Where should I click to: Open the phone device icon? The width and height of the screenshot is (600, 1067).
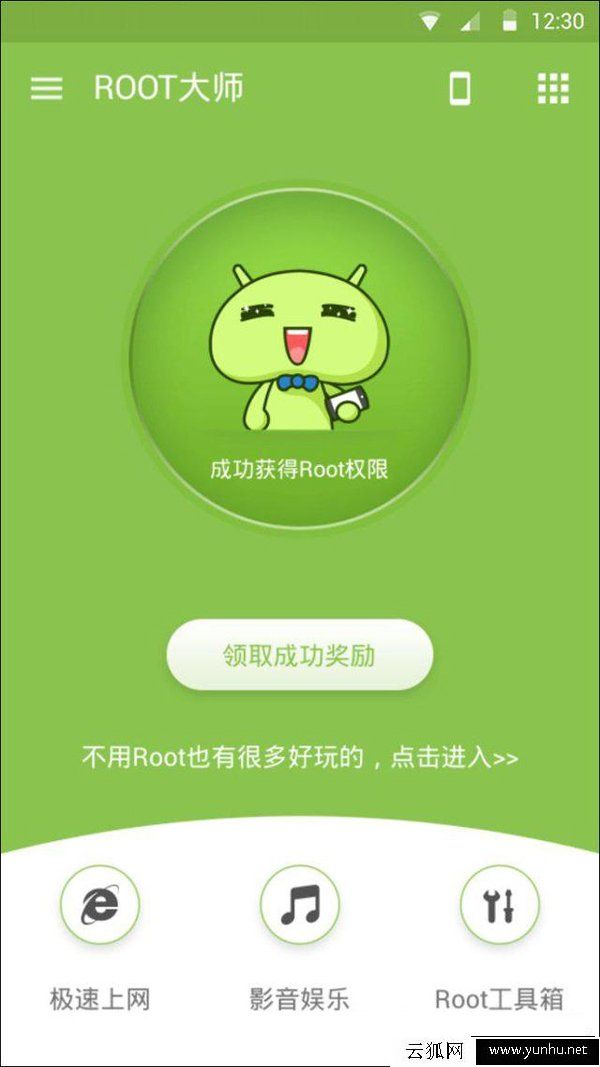coord(459,89)
